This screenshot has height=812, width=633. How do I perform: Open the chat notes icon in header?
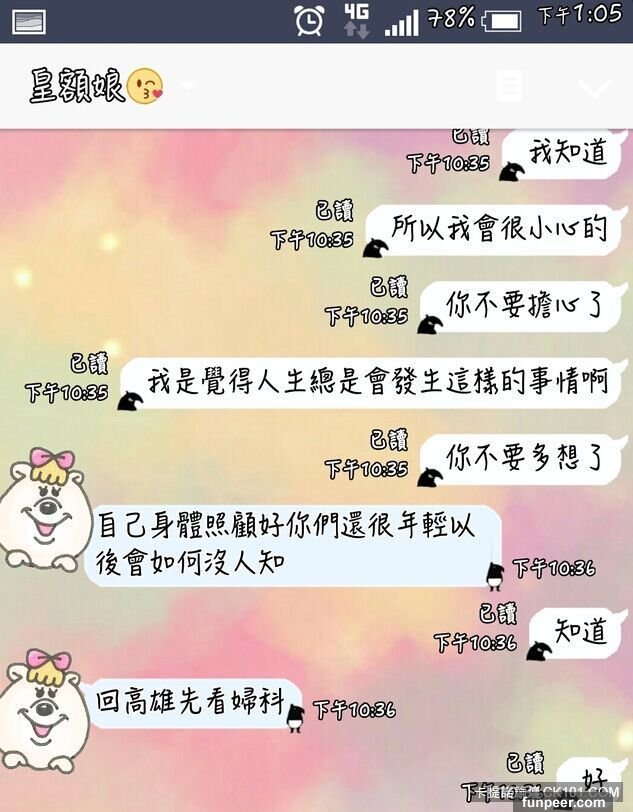tap(510, 87)
